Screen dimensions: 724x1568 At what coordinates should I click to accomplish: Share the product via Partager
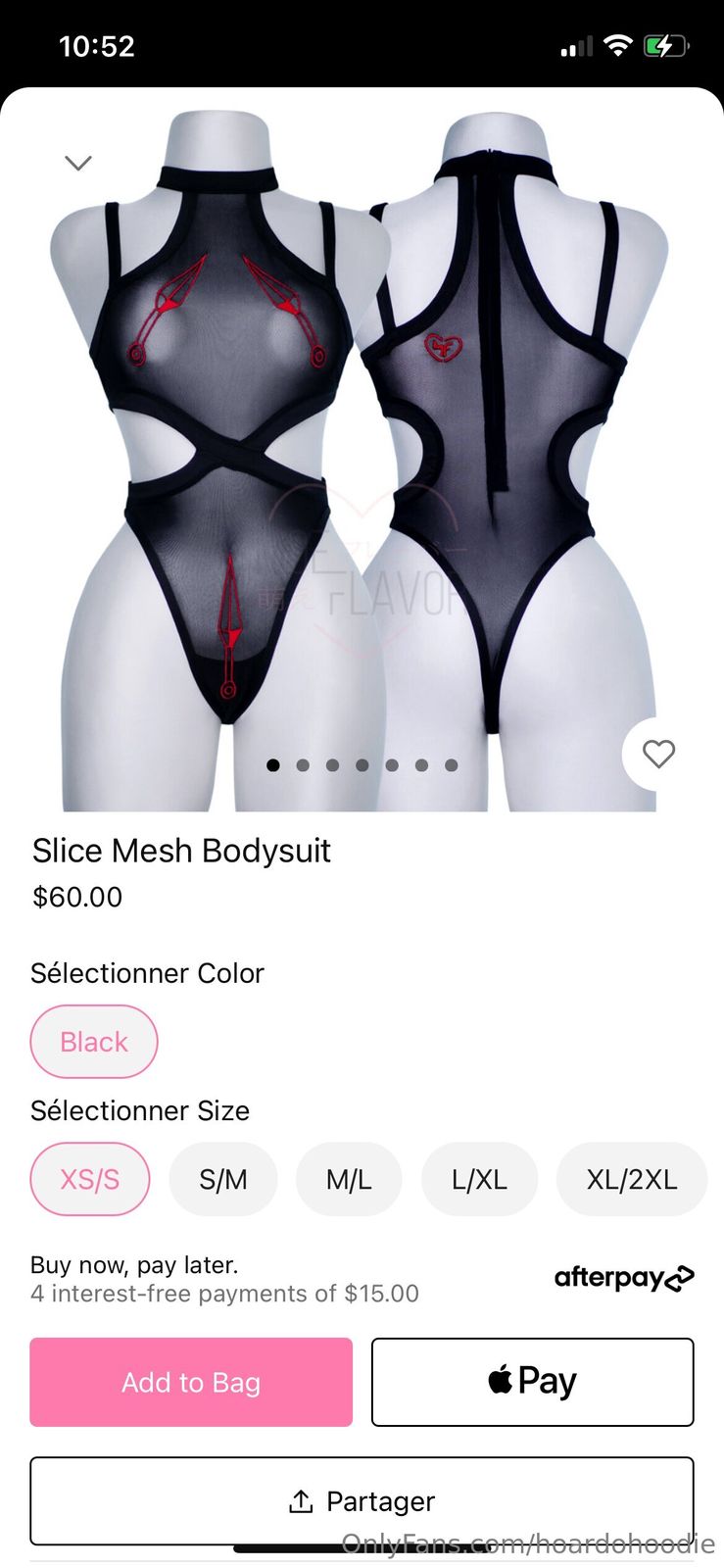(362, 1500)
